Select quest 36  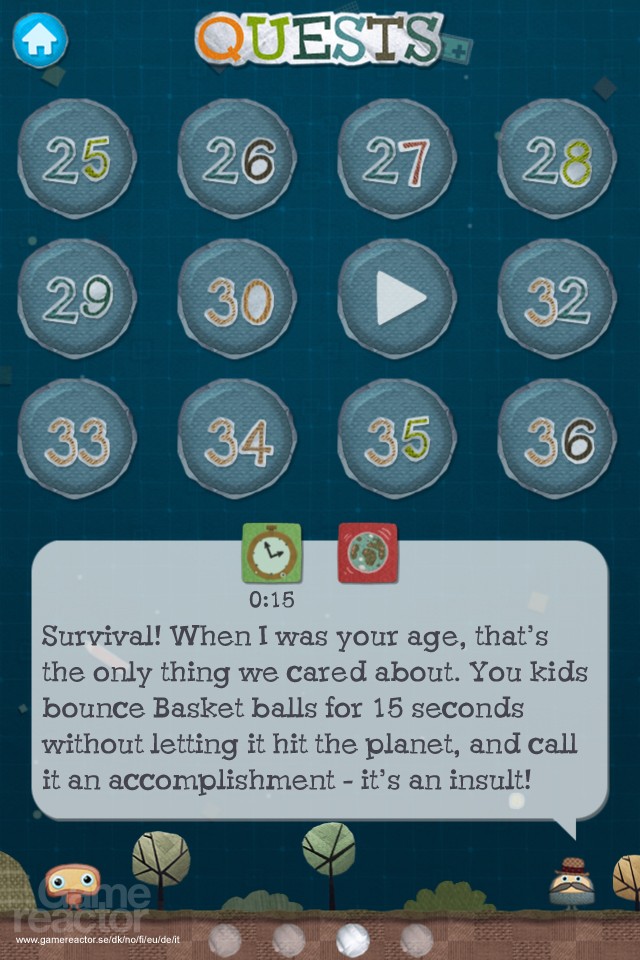coord(557,438)
